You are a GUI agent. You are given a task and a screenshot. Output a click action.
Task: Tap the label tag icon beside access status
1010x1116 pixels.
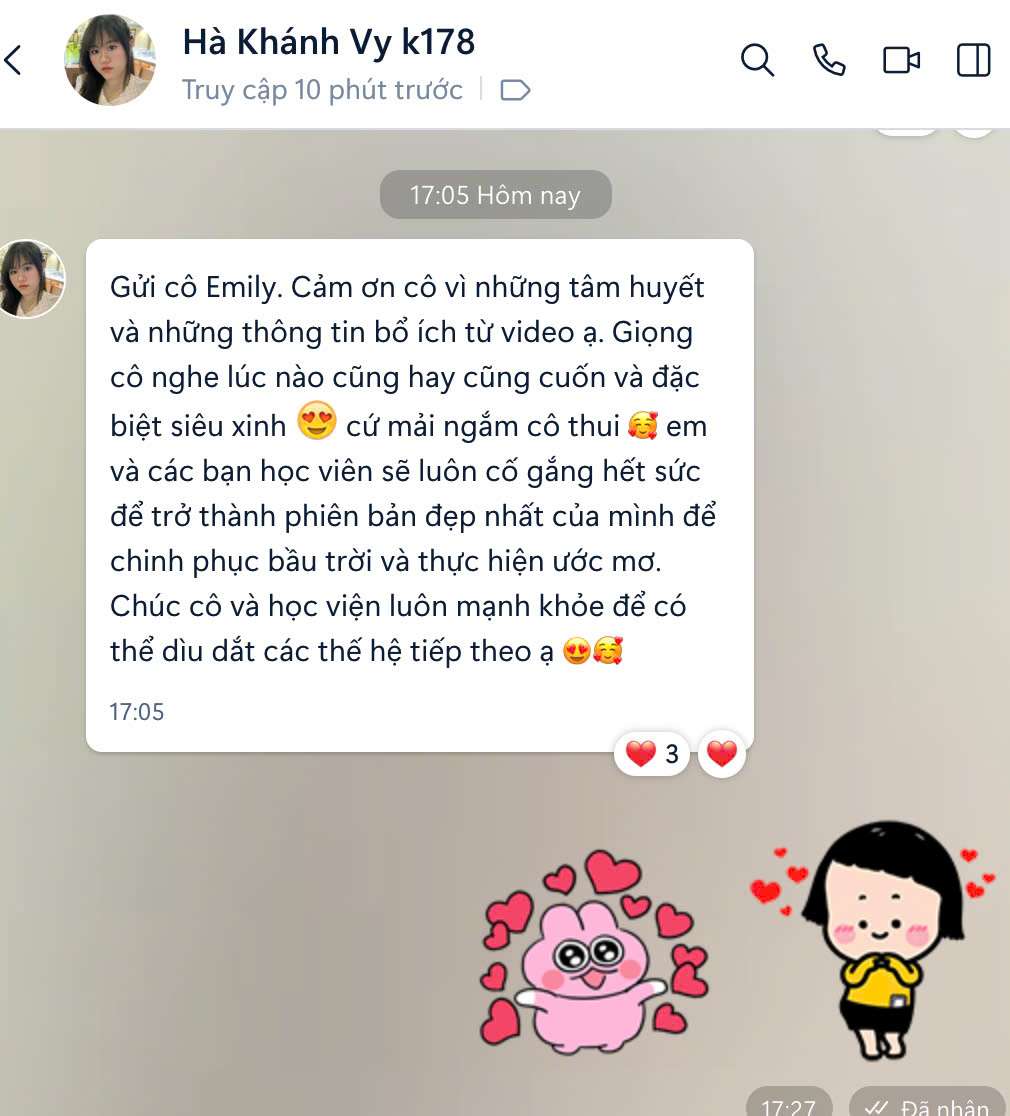point(515,91)
